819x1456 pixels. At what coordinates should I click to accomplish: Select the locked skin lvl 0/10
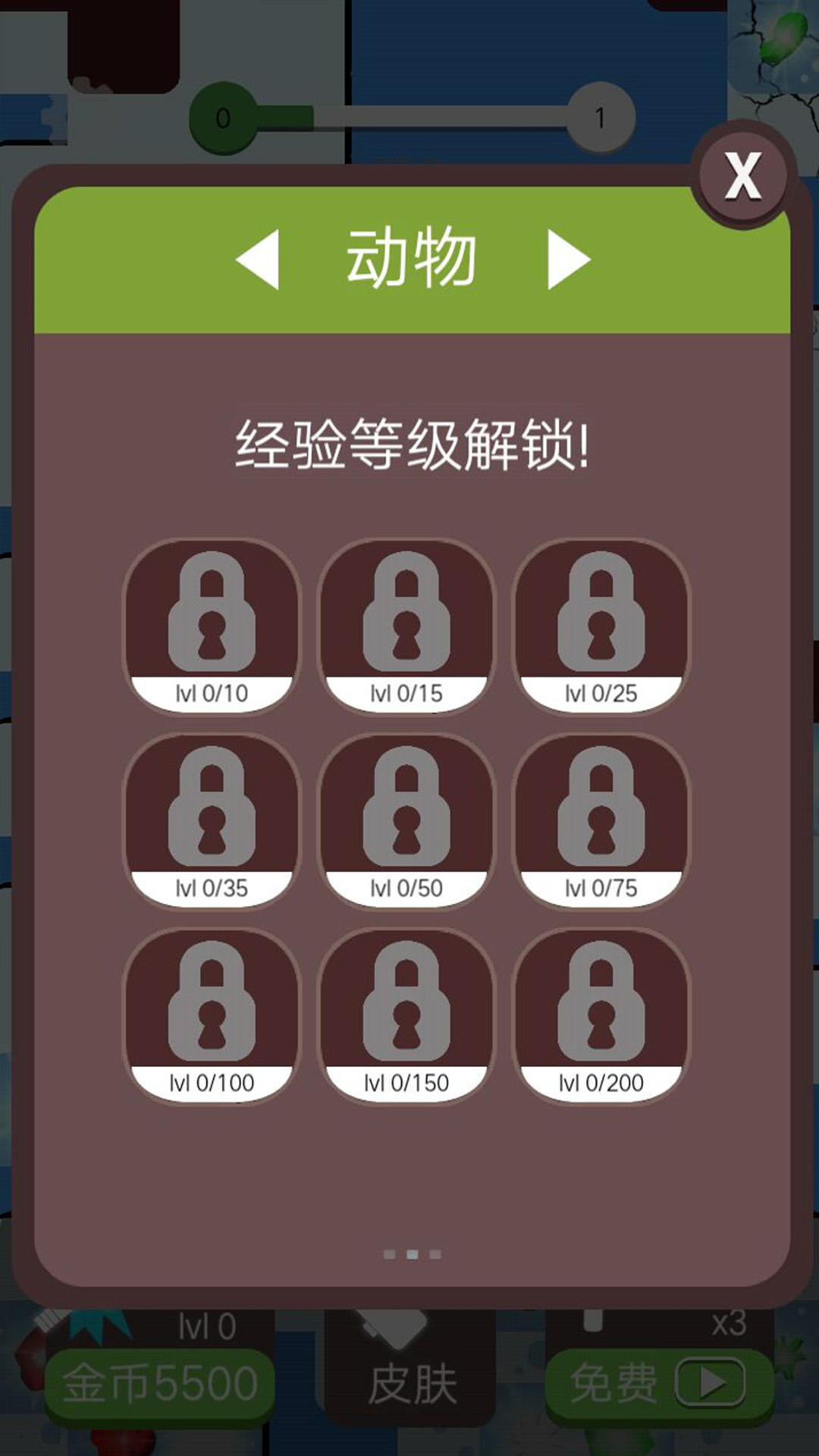[x=212, y=626]
